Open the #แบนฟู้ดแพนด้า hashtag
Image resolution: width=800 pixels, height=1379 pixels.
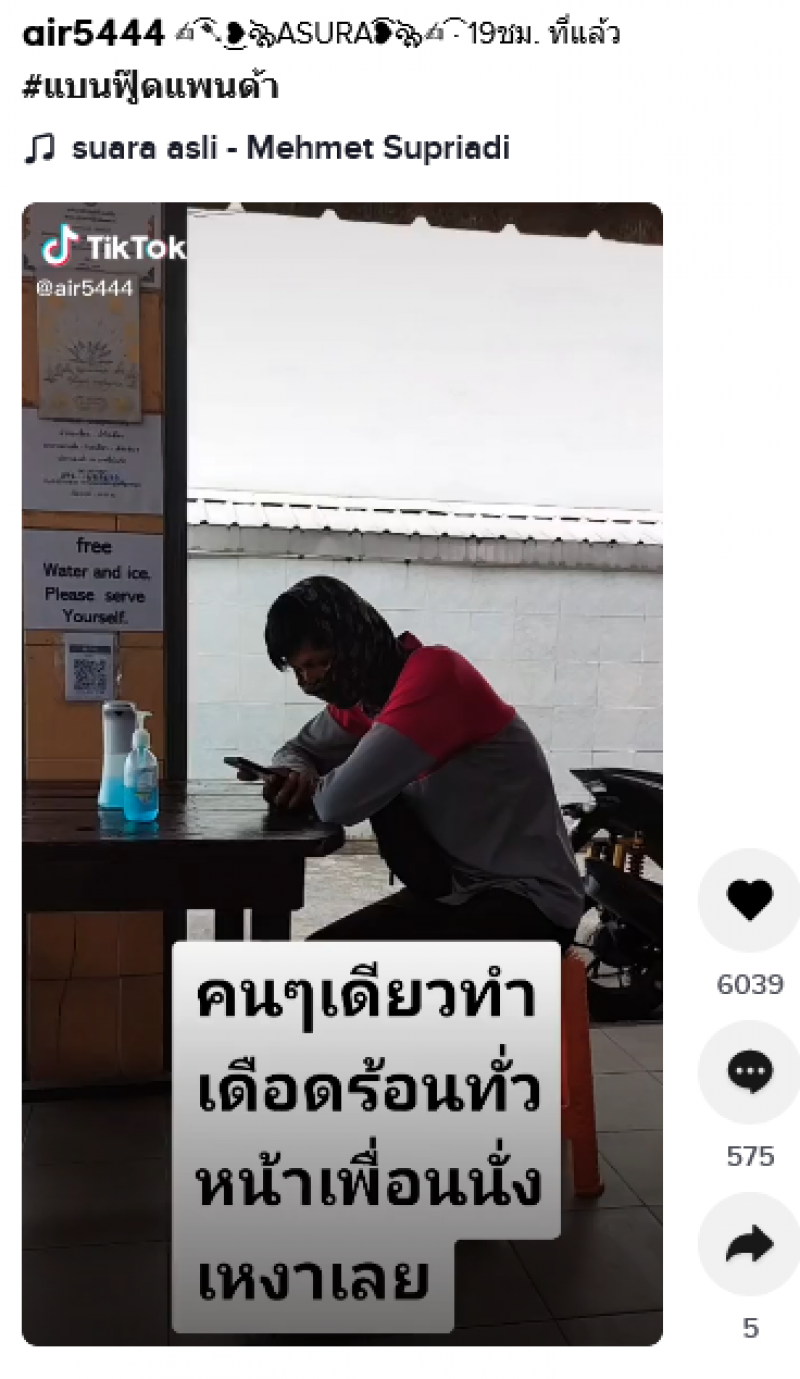coord(150,87)
